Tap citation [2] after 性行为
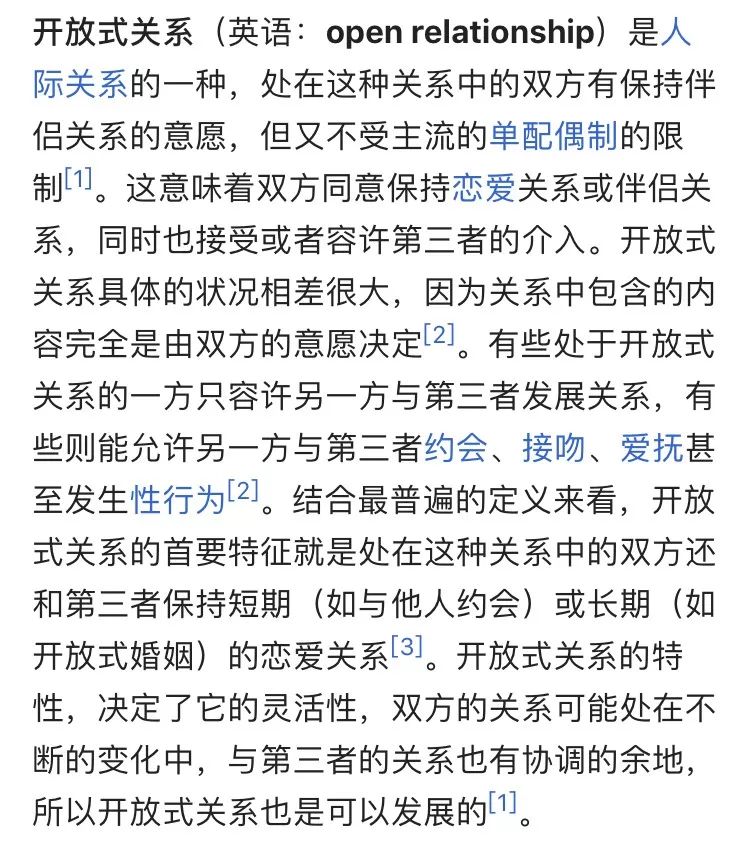This screenshot has width=750, height=858. point(243,491)
